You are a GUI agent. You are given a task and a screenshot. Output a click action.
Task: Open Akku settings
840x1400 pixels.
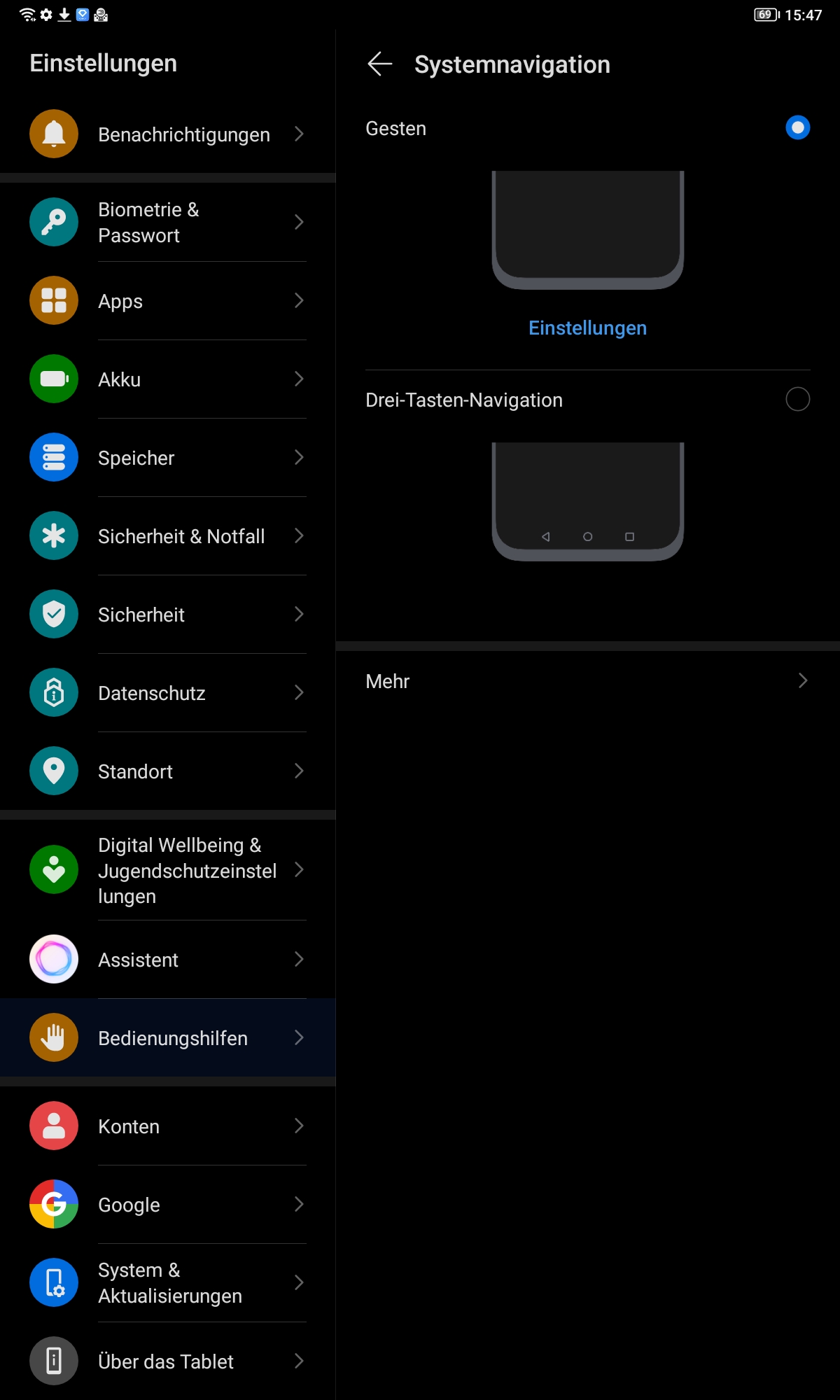(x=168, y=379)
